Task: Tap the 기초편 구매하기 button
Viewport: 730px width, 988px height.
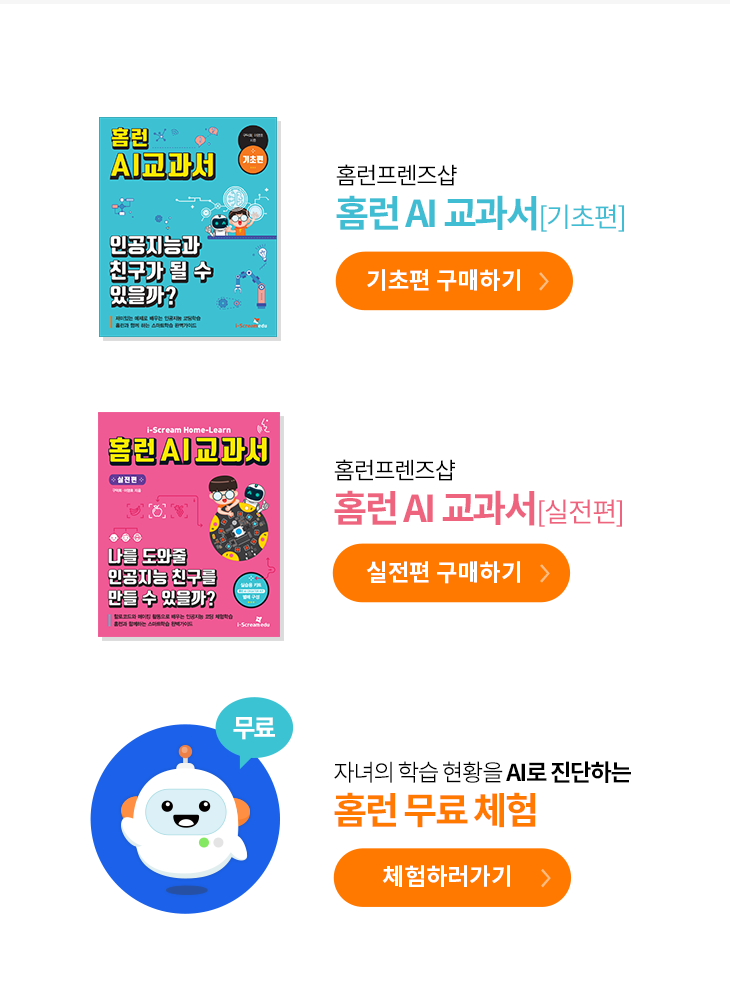Action: pyautogui.click(x=454, y=281)
